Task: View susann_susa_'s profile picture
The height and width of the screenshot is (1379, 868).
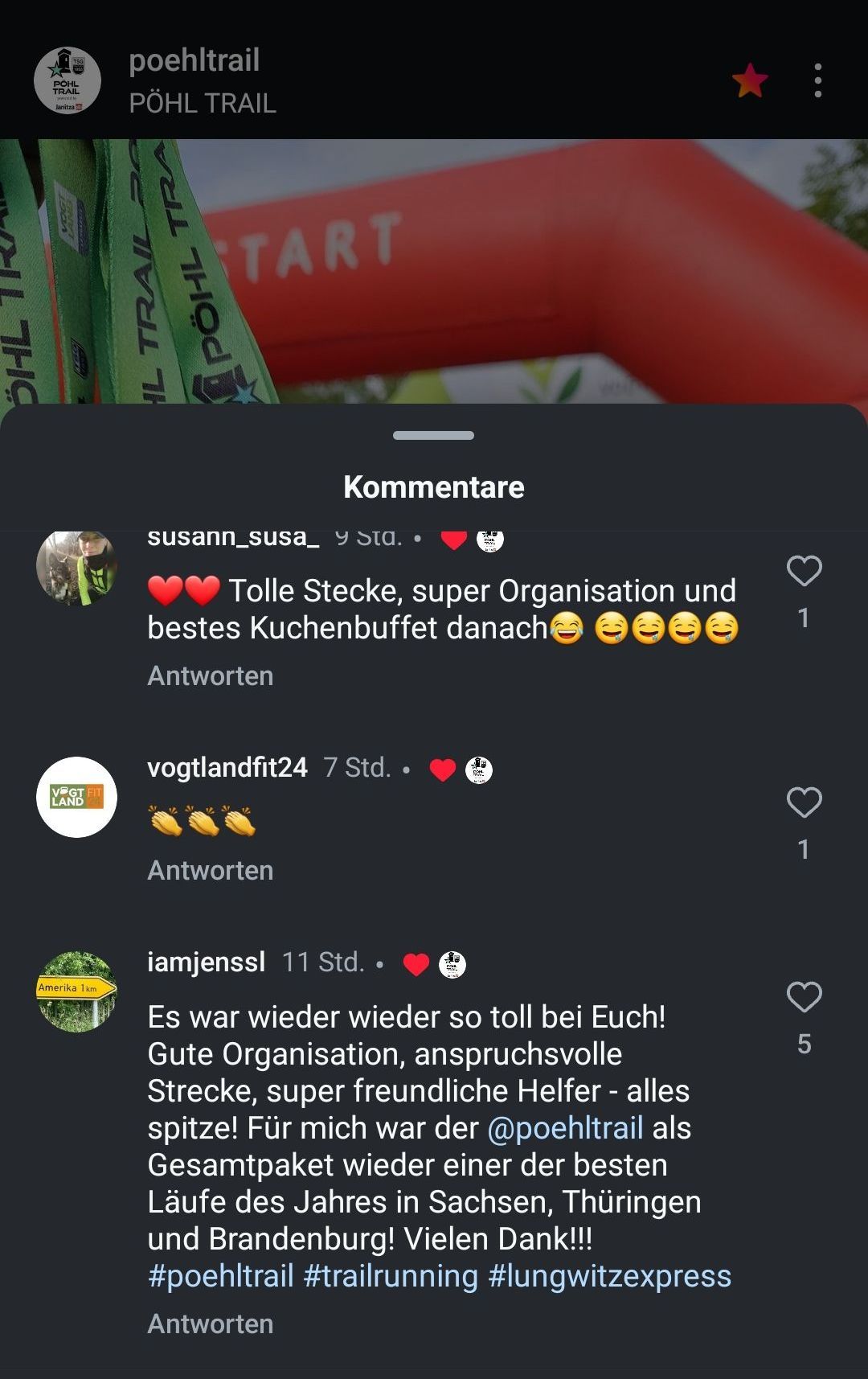Action: pos(77,566)
